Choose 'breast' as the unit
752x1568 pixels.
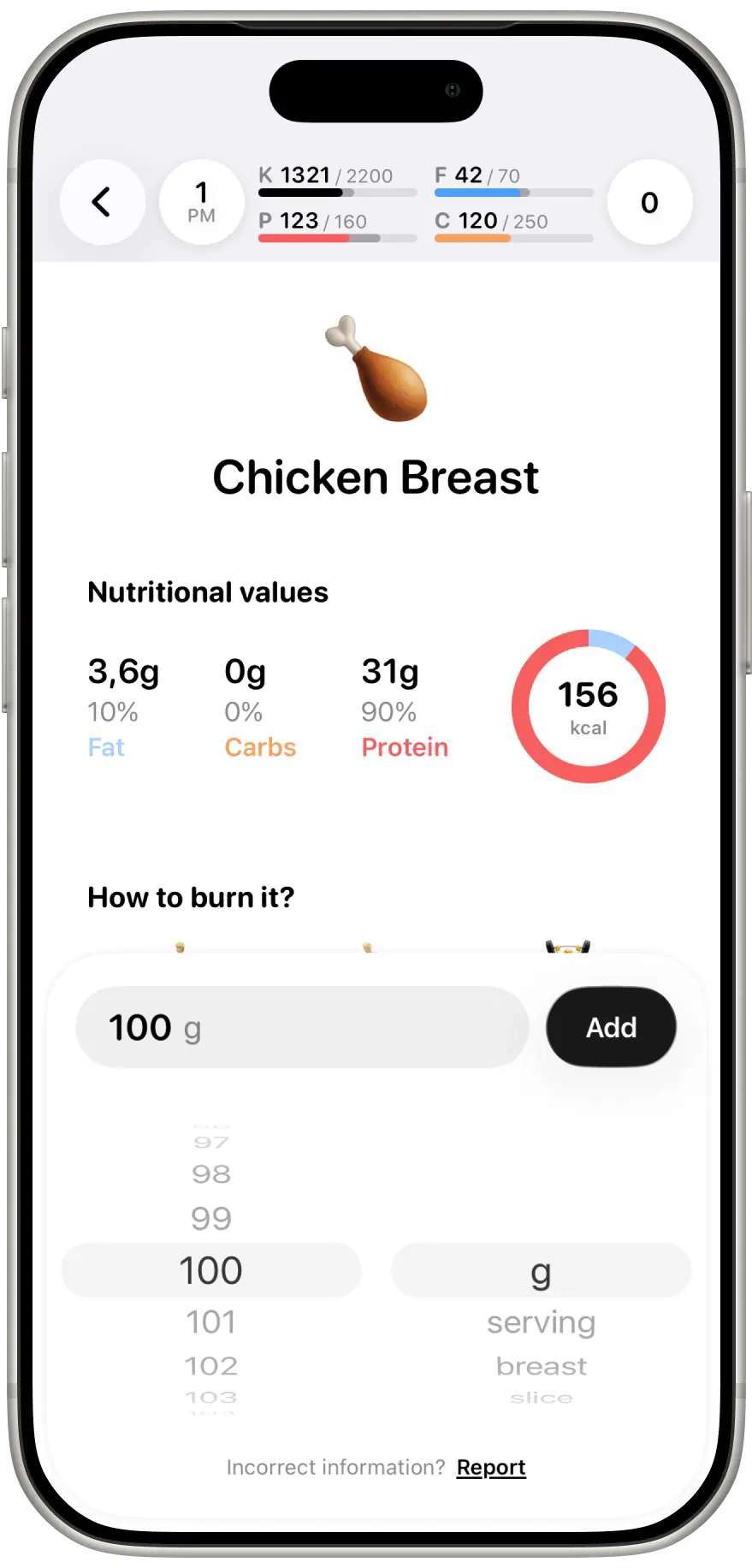click(542, 1366)
